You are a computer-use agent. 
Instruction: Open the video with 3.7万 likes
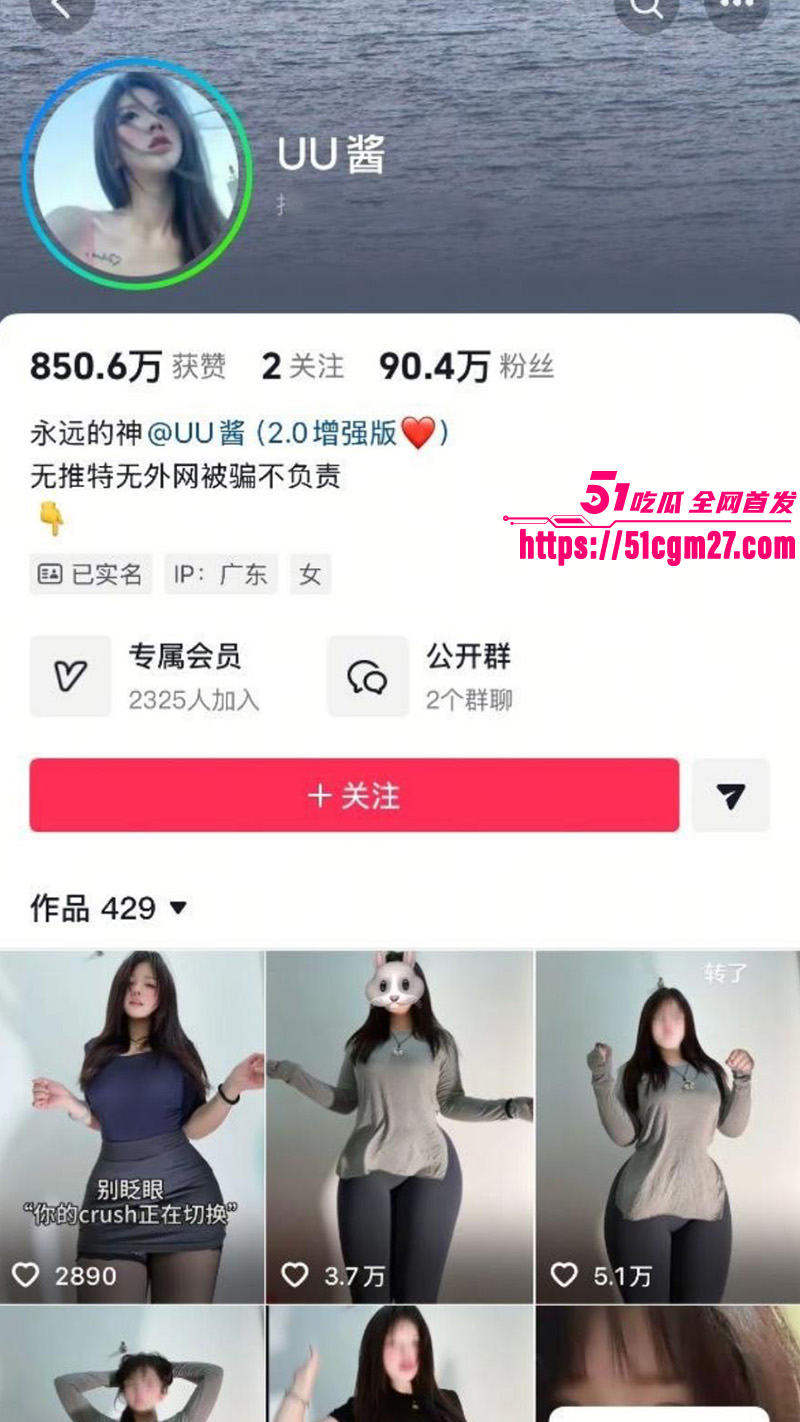400,1125
